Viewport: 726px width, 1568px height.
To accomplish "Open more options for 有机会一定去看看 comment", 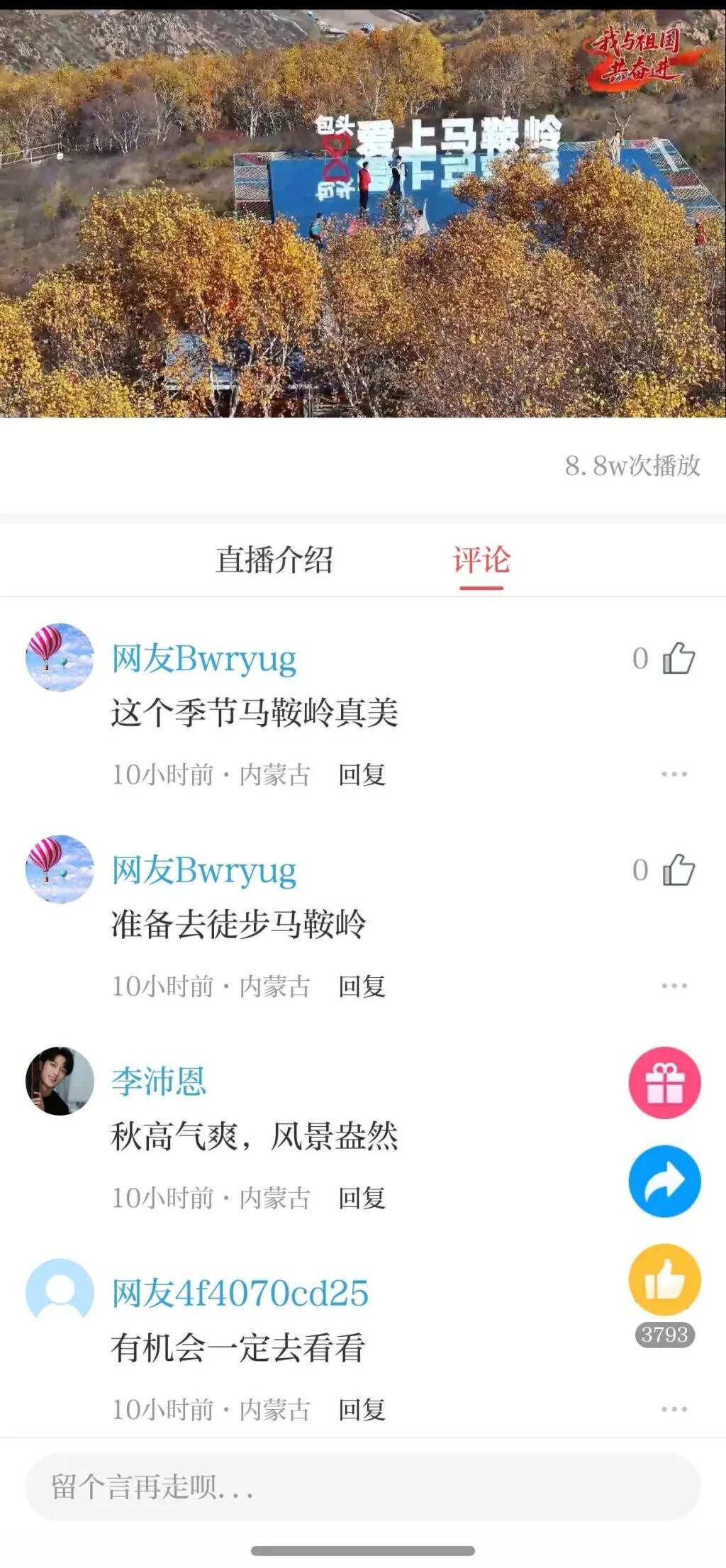I will 674,1409.
